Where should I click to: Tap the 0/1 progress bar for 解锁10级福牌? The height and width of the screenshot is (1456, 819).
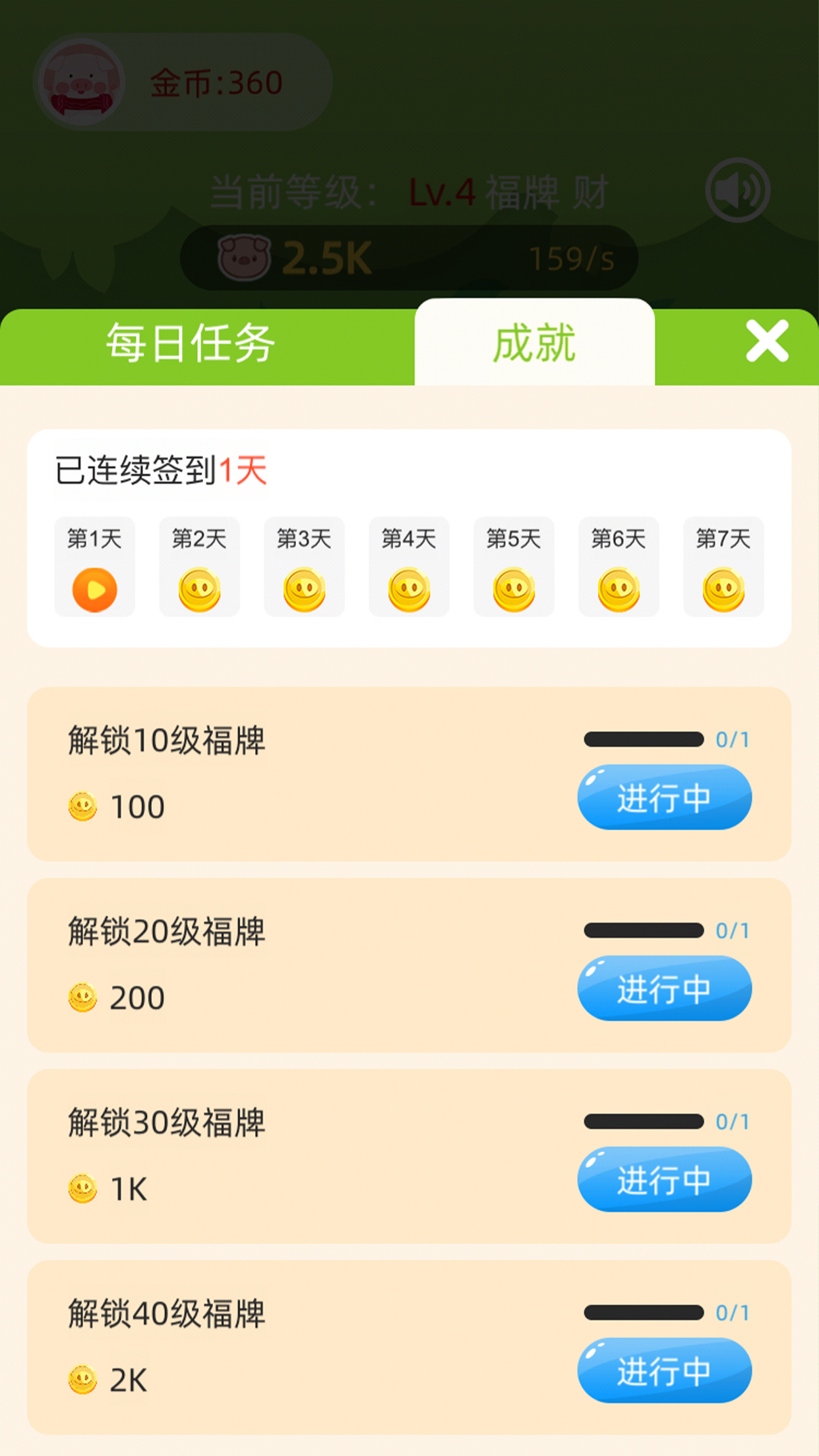[643, 740]
